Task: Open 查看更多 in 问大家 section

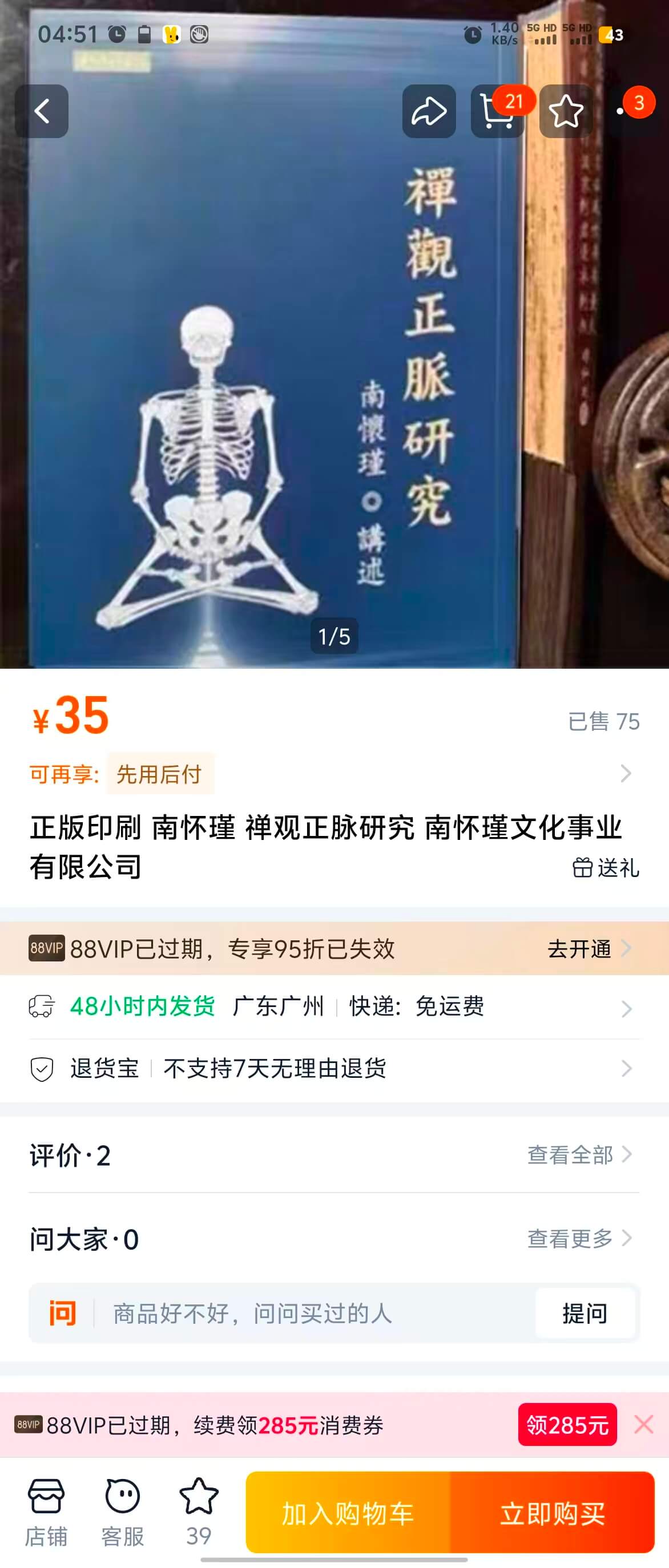Action: pyautogui.click(x=578, y=1238)
